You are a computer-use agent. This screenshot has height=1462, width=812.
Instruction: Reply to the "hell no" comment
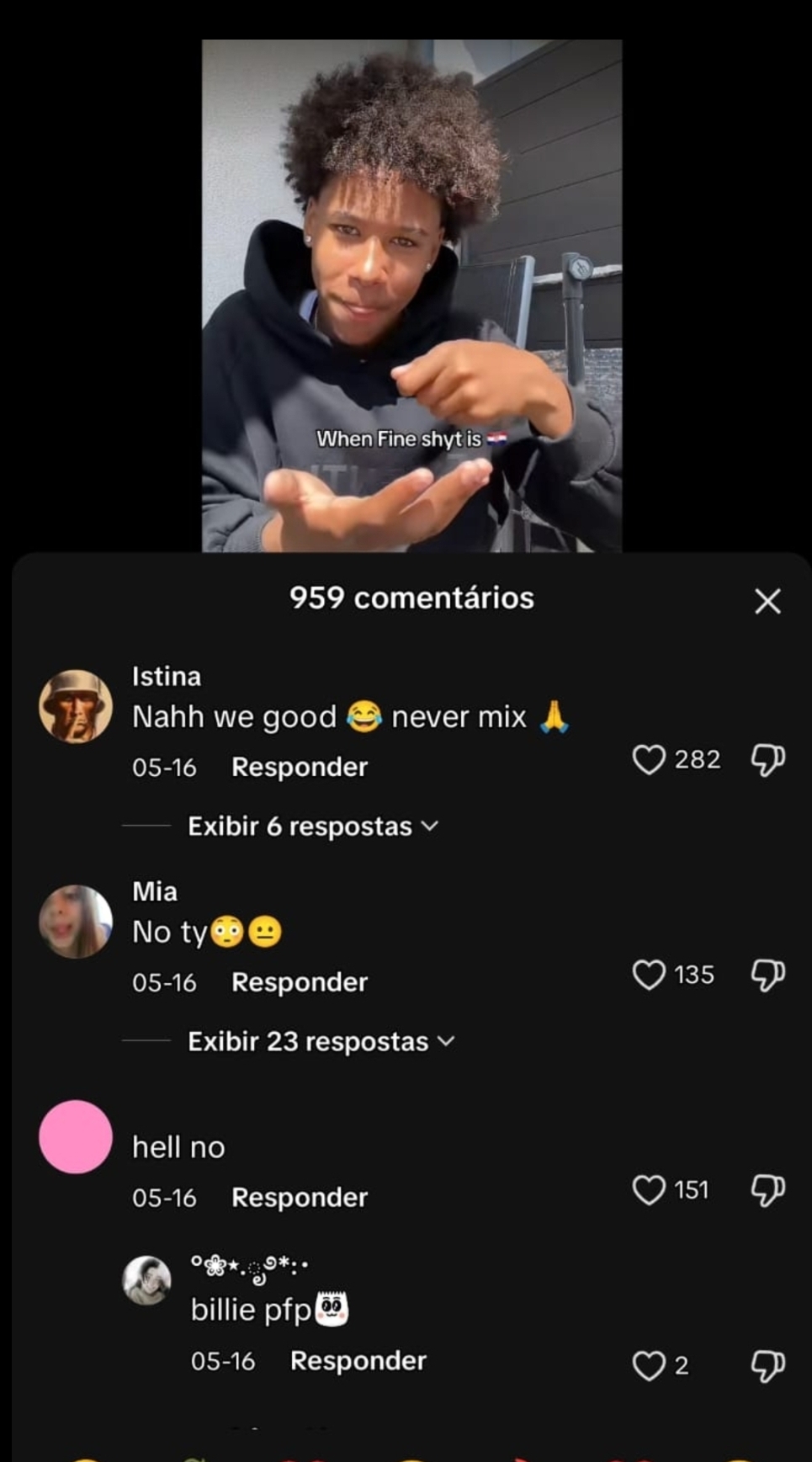(x=300, y=1198)
